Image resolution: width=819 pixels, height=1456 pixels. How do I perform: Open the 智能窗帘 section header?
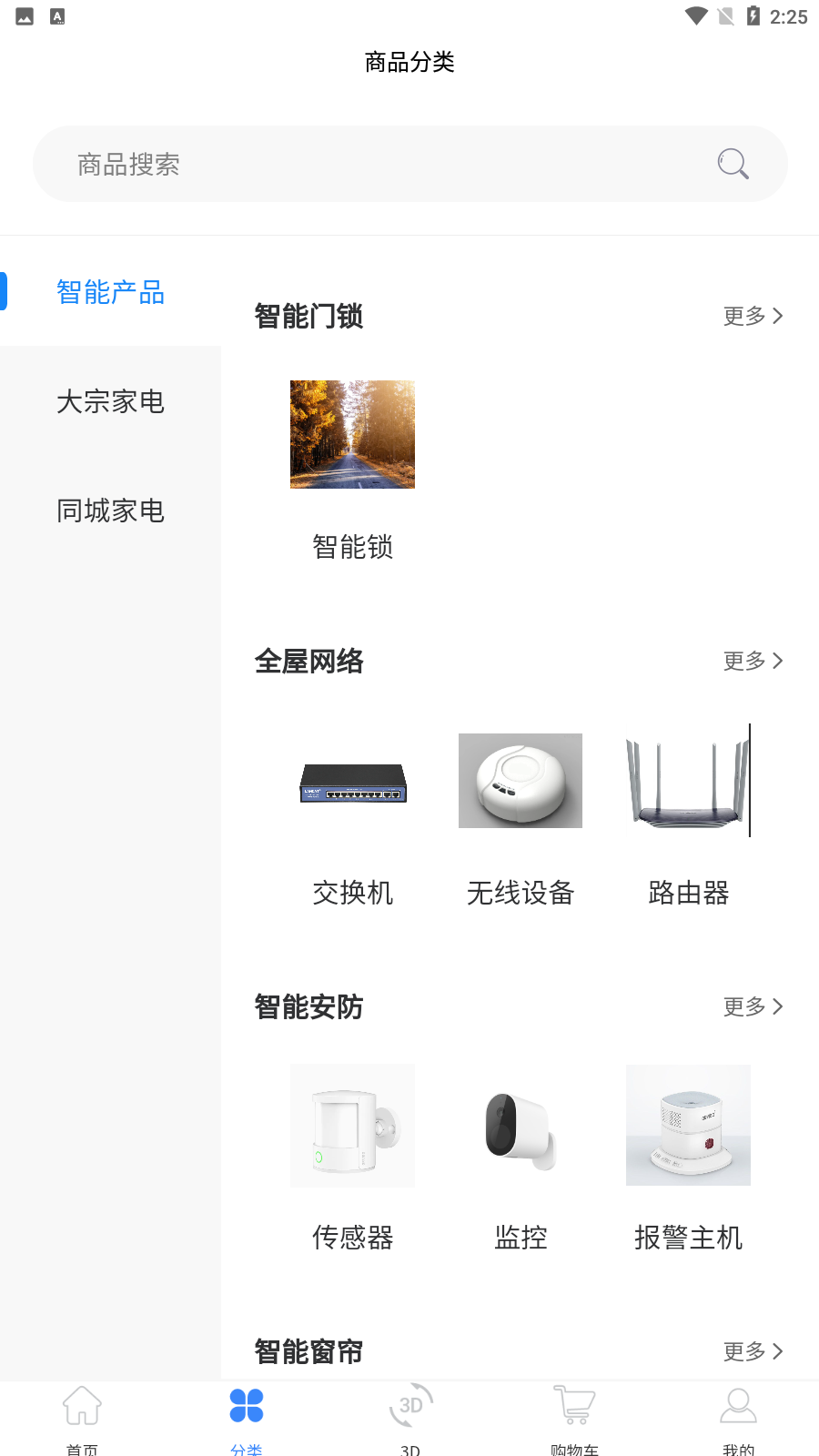pyautogui.click(x=308, y=1351)
